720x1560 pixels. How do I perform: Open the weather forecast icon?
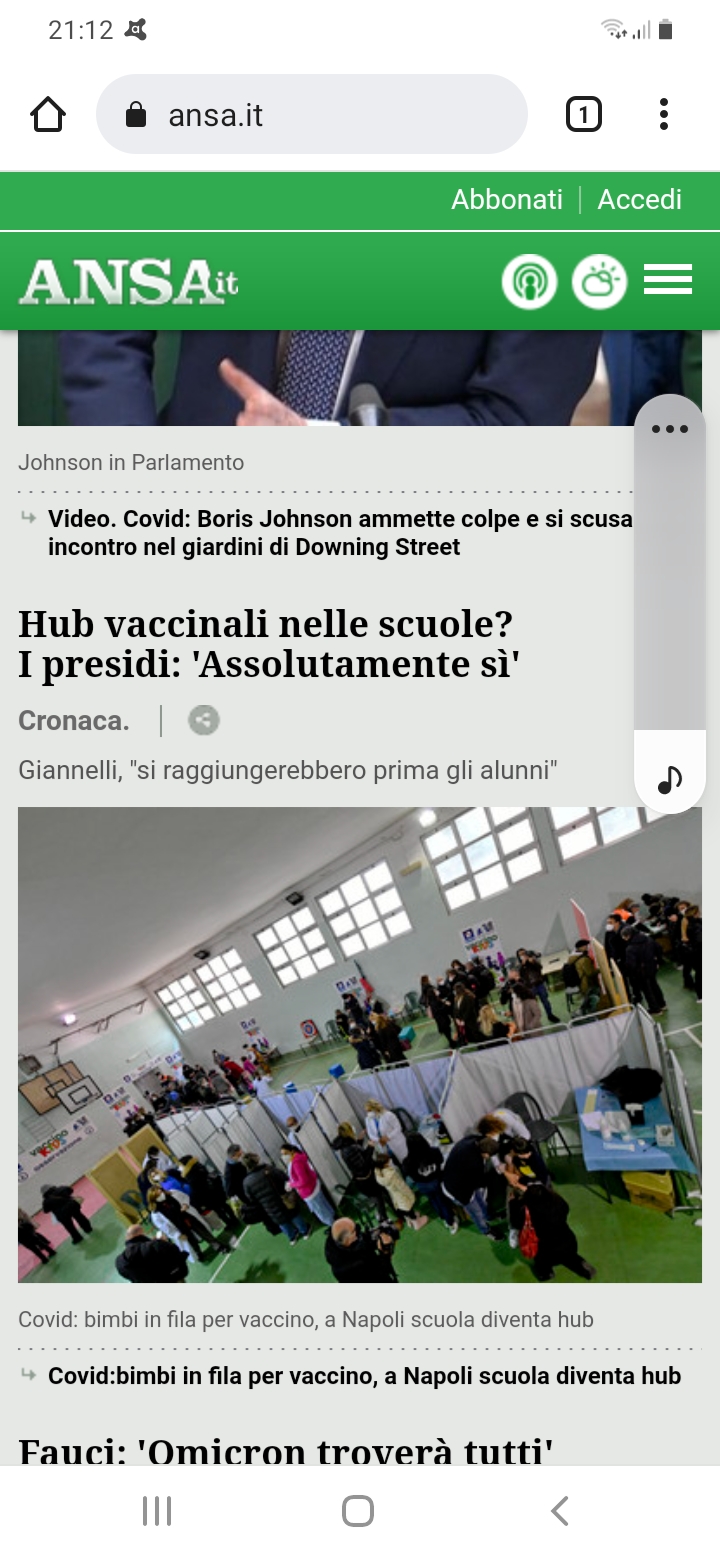599,282
